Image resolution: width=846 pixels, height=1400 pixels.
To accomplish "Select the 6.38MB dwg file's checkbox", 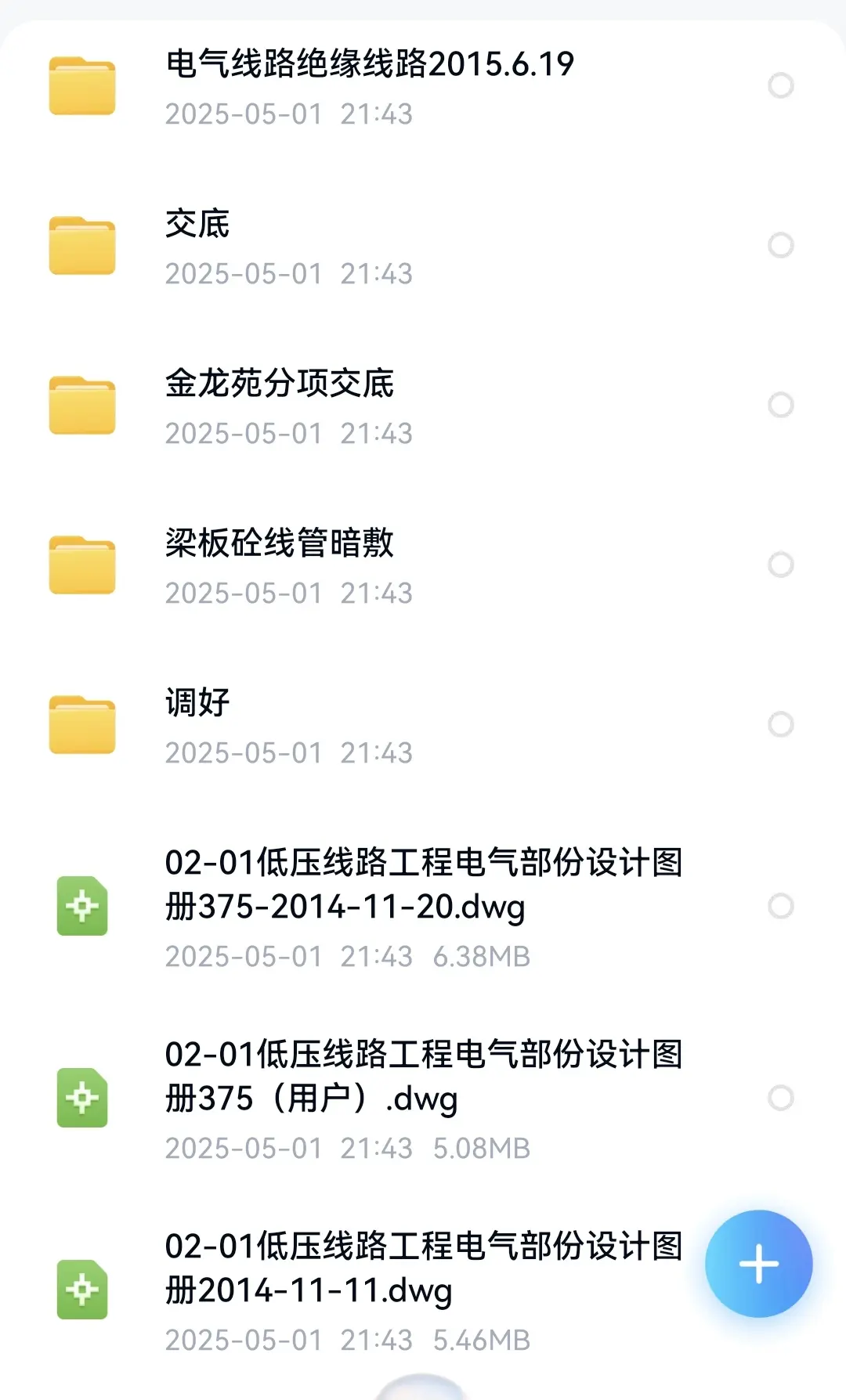I will [x=781, y=906].
